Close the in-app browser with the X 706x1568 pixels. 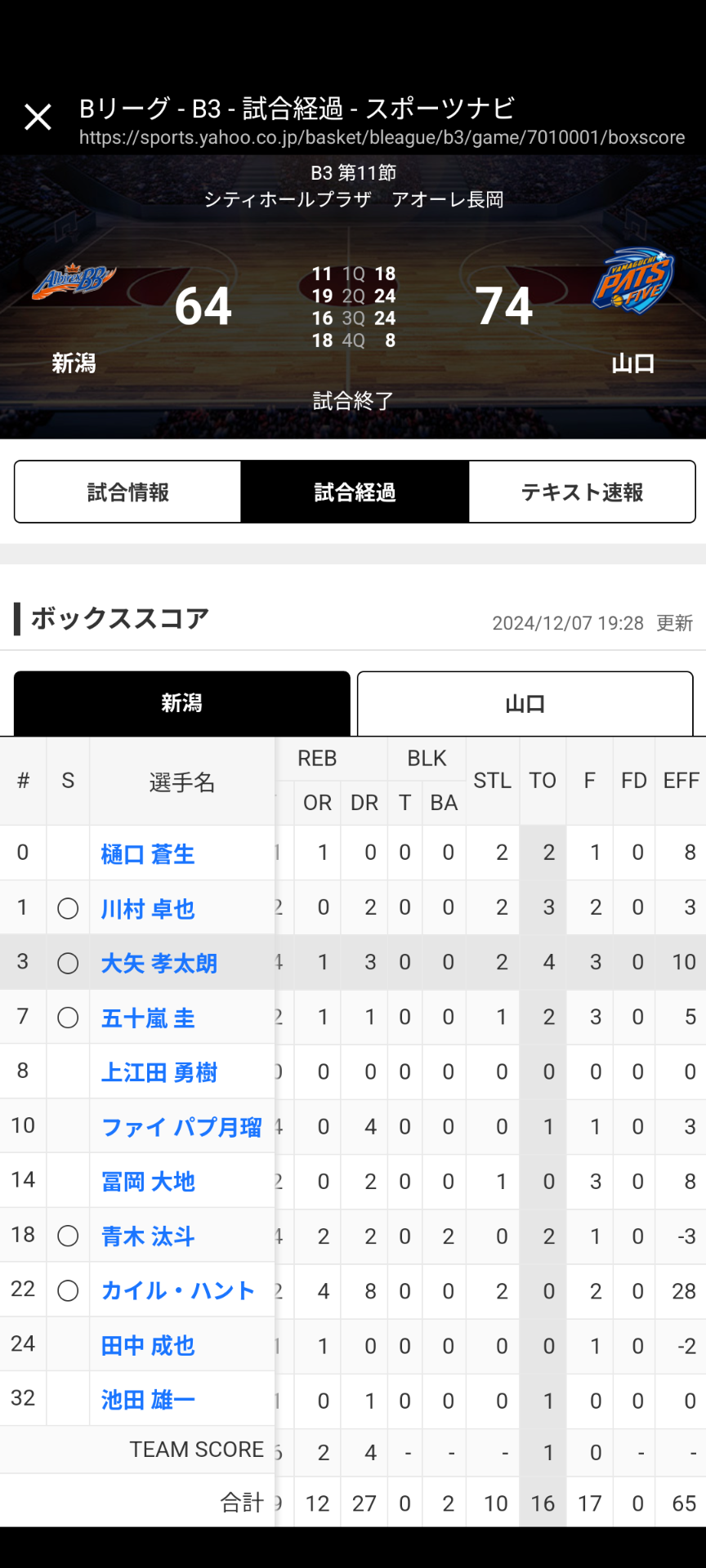pos(38,118)
